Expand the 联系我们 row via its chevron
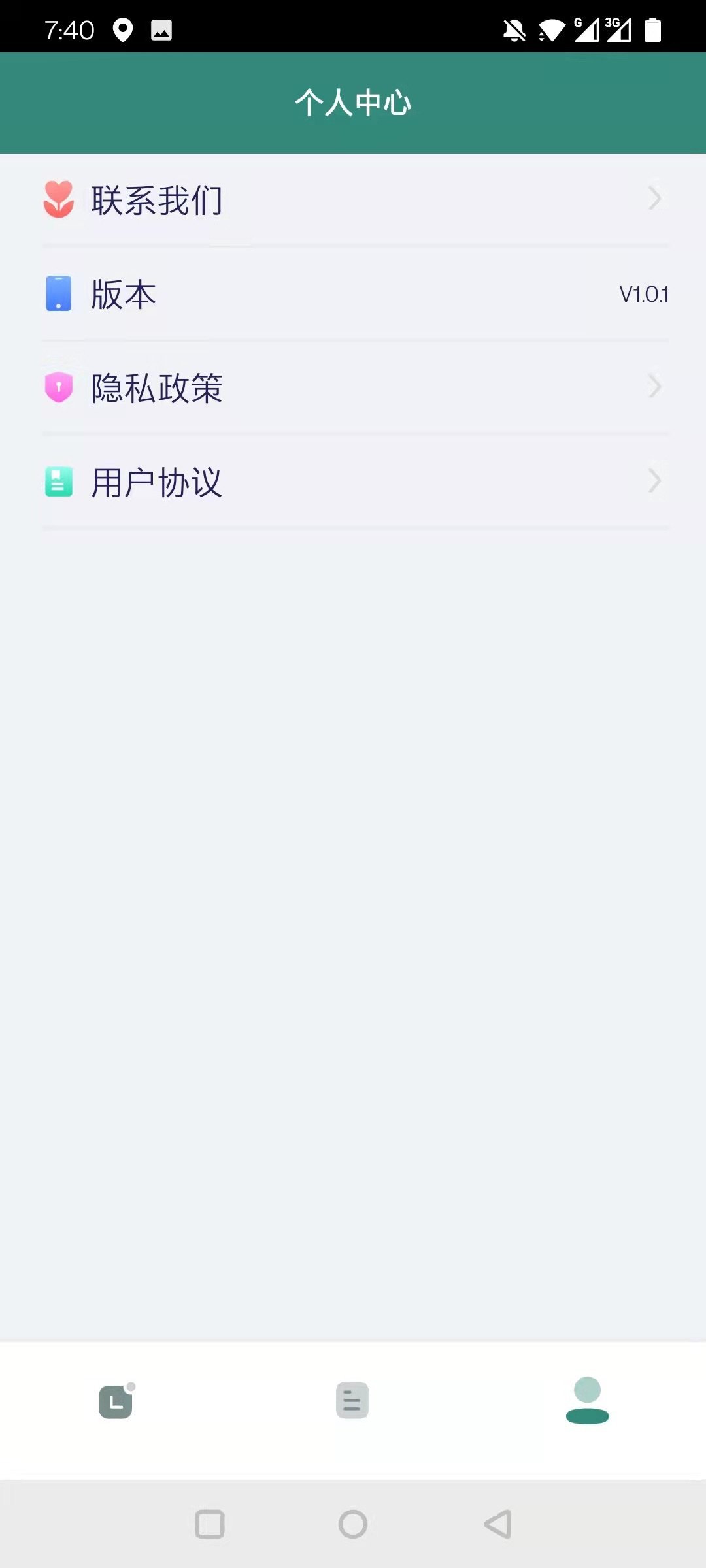Viewport: 706px width, 1568px height. tap(656, 199)
